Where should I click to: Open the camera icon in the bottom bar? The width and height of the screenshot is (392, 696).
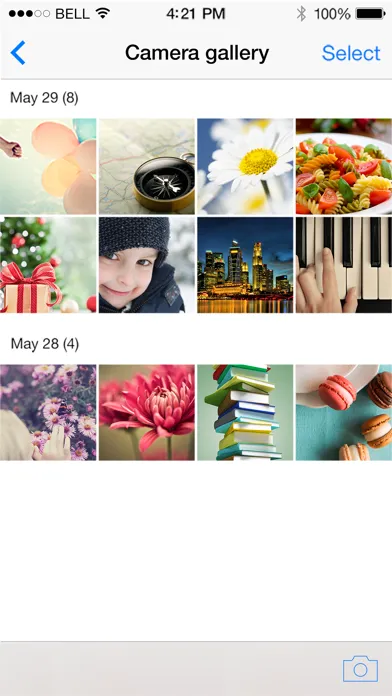click(360, 668)
